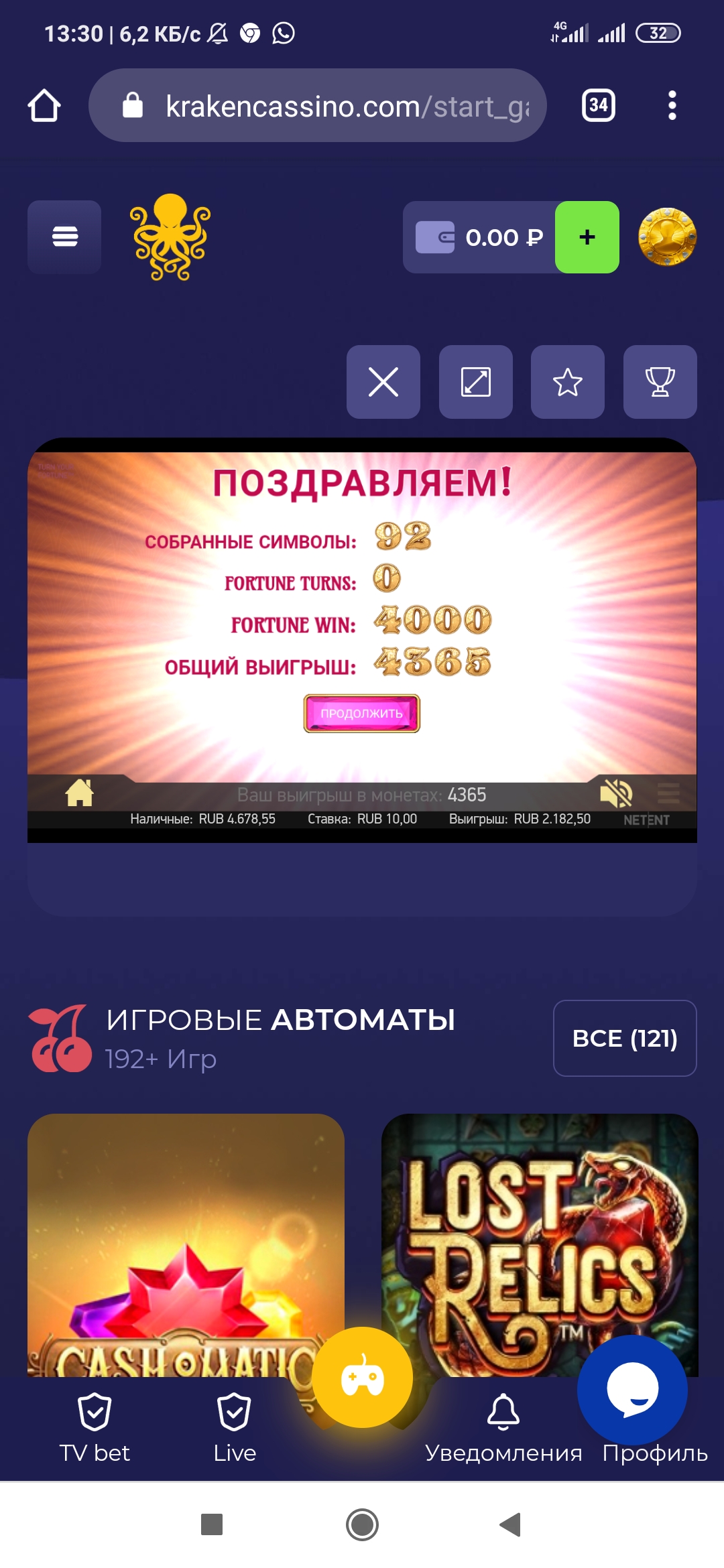This screenshot has width=724, height=1568.
Task: Tap the in-game home icon
Action: click(x=79, y=793)
